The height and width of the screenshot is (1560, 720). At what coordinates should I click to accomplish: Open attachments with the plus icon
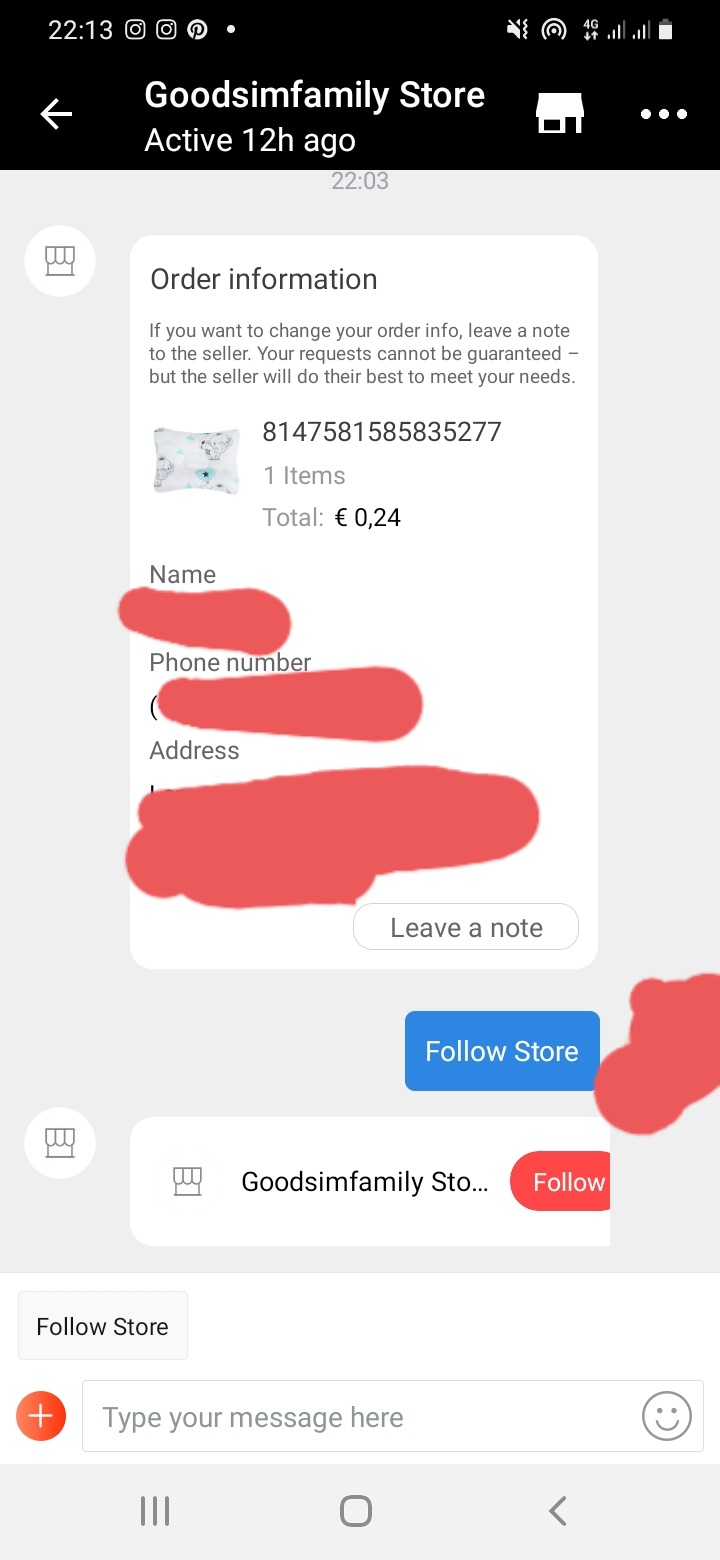point(41,1416)
